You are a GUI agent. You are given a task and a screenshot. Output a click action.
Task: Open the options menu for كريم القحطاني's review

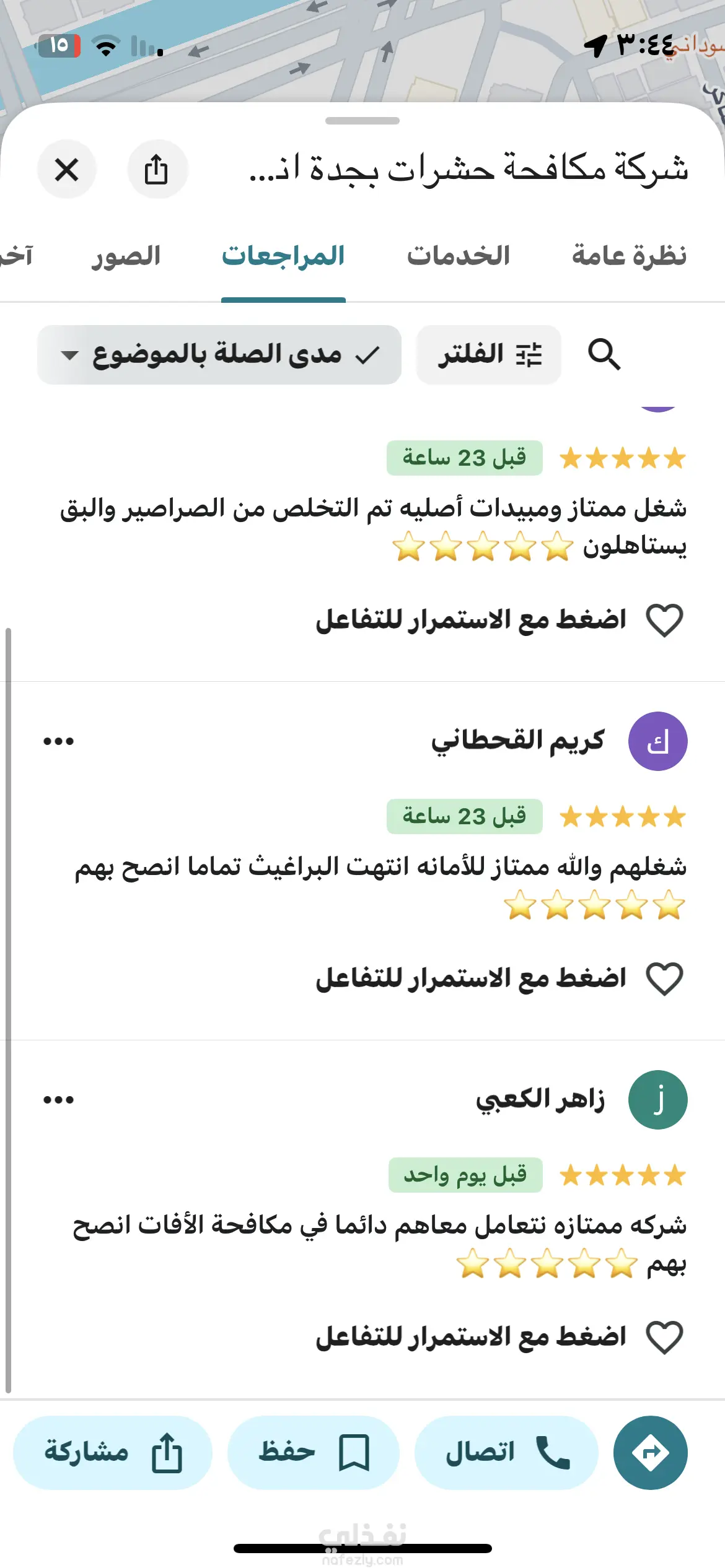59,741
